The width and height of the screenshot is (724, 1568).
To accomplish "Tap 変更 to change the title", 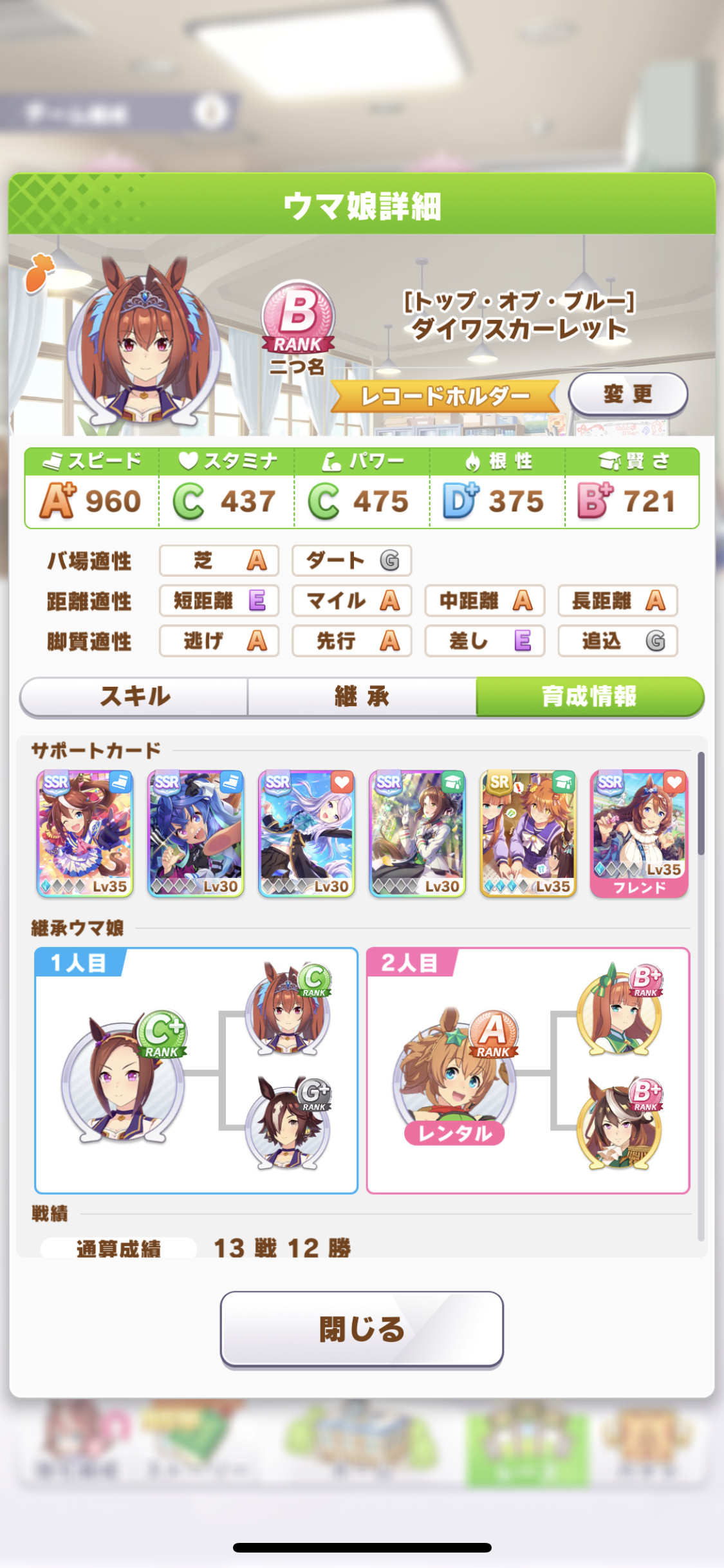I will (628, 394).
